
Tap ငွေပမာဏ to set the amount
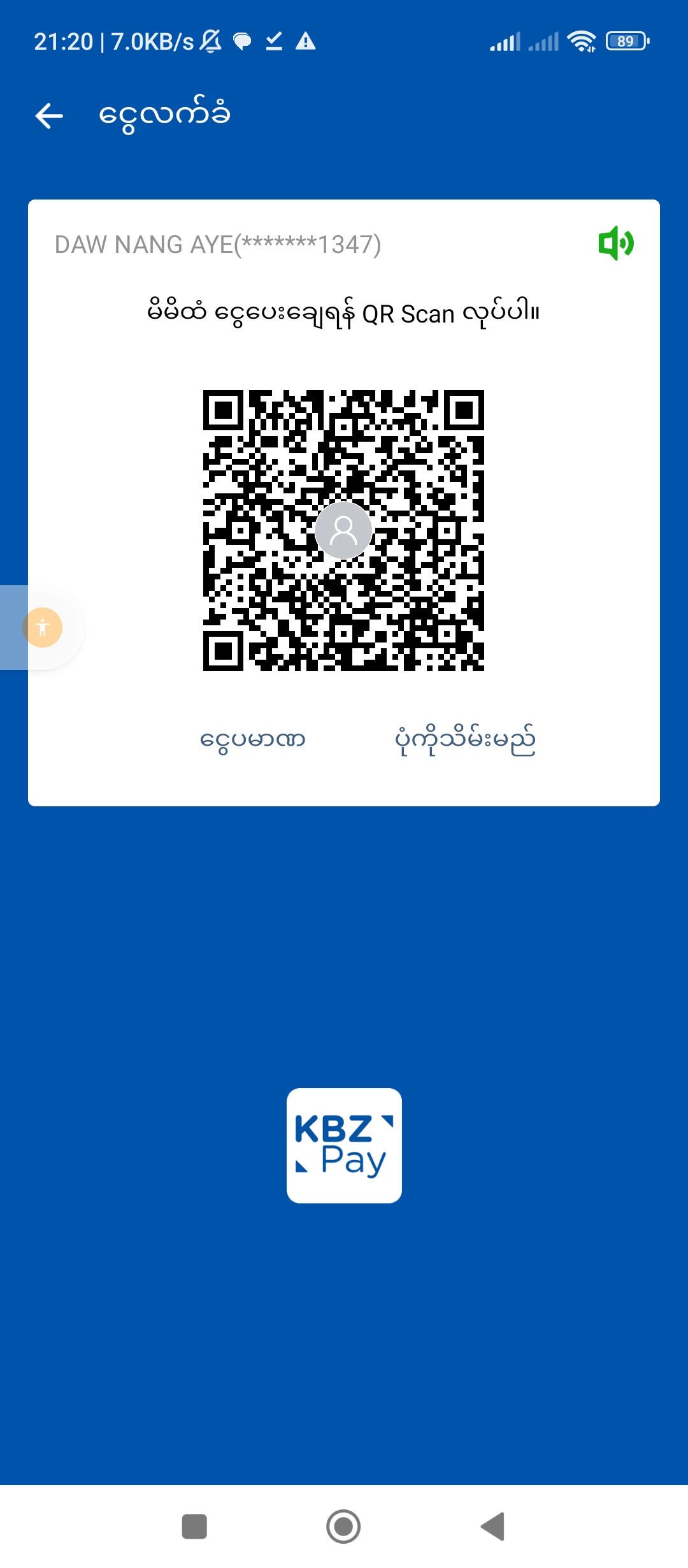coord(253,741)
